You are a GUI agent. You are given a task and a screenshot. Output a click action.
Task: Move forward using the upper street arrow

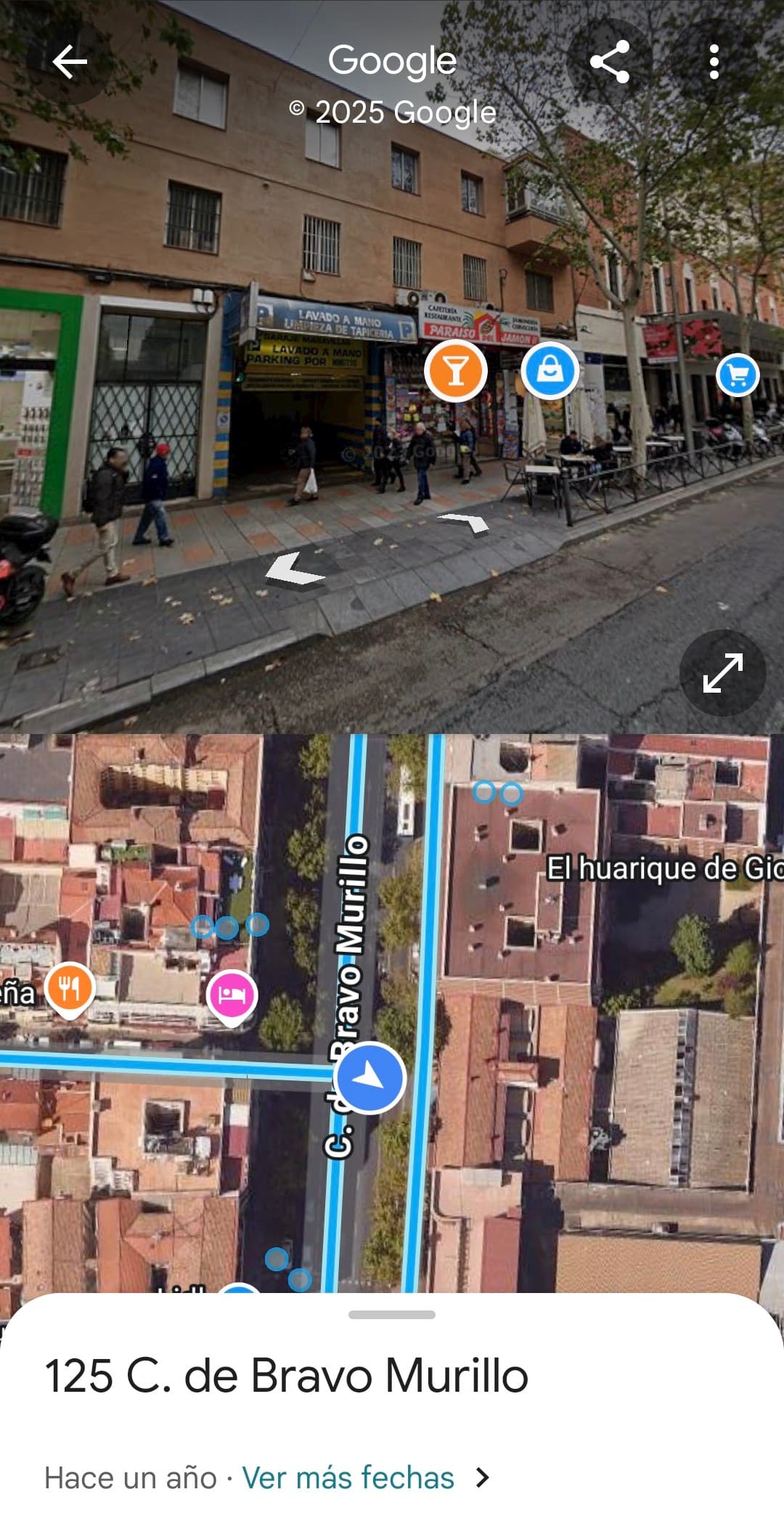(x=465, y=522)
